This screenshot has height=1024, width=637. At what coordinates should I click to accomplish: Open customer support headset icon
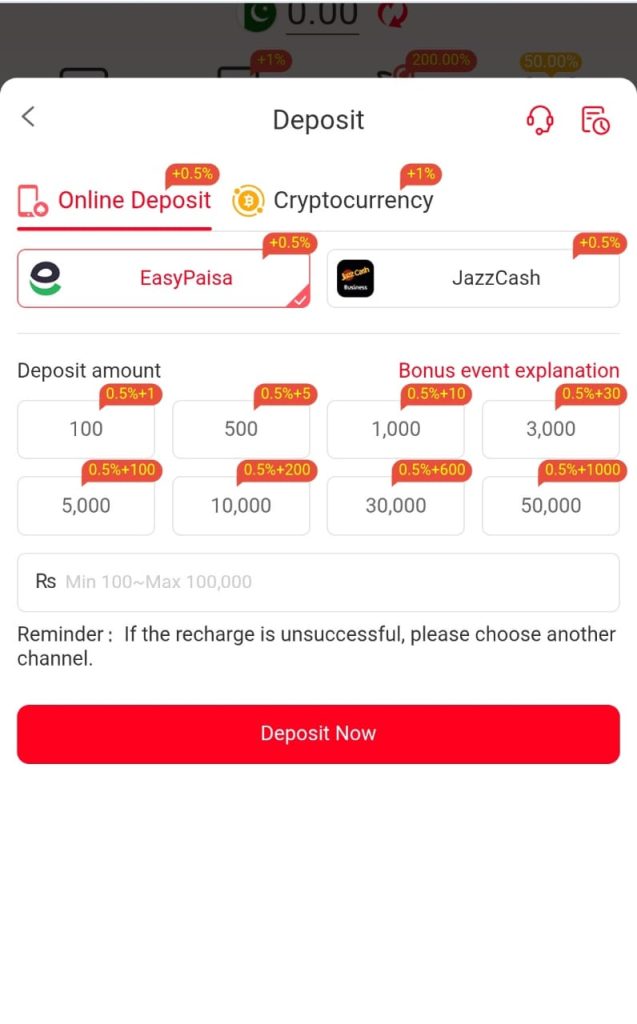click(540, 120)
